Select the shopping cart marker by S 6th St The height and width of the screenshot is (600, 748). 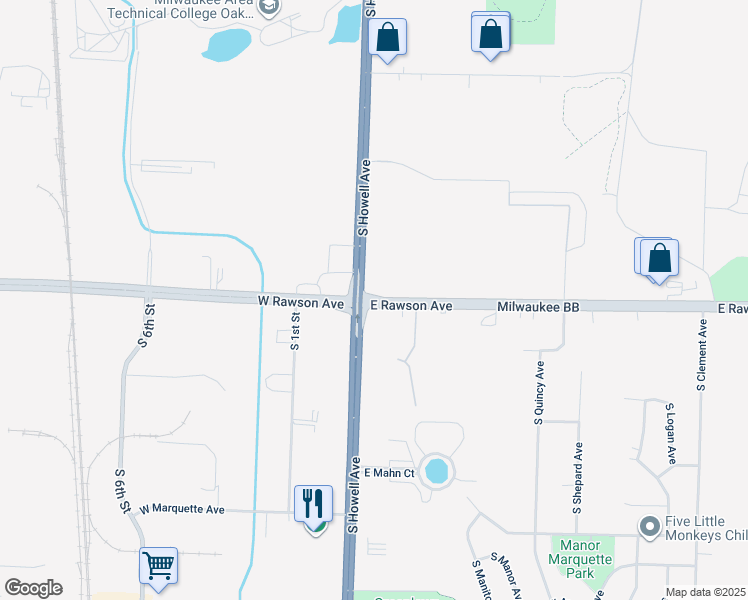(158, 566)
